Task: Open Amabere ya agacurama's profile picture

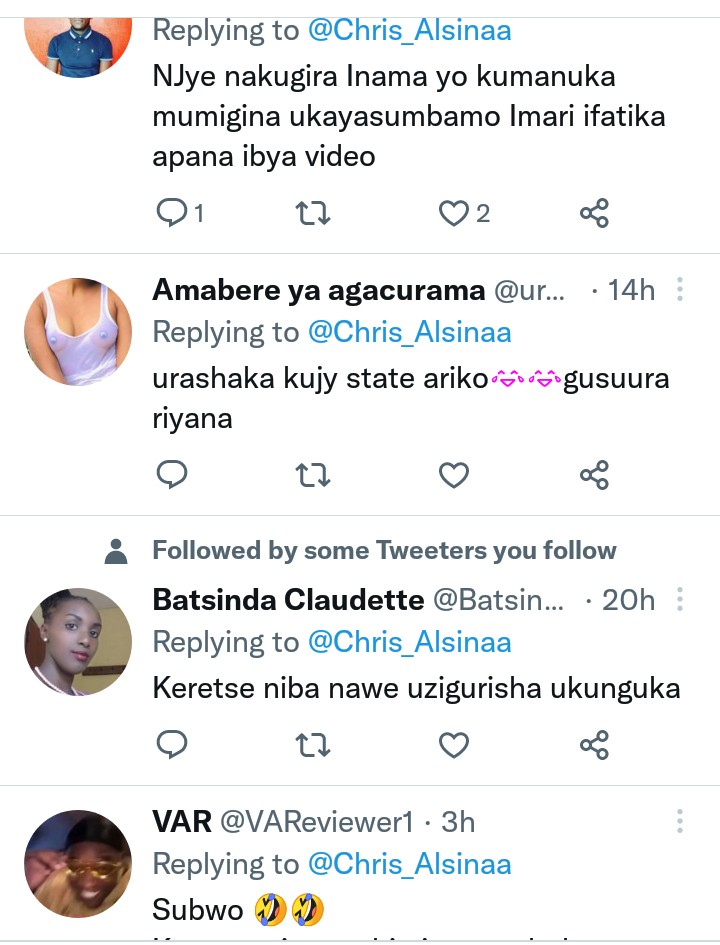Action: tap(78, 332)
